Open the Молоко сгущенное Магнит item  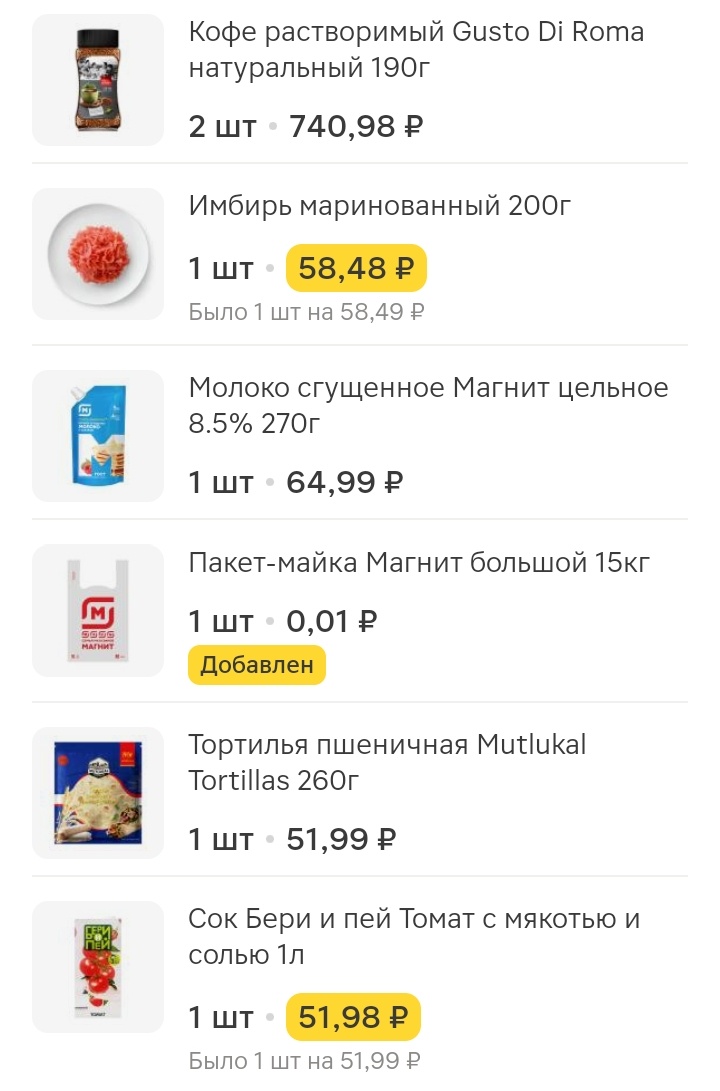[x=428, y=405]
